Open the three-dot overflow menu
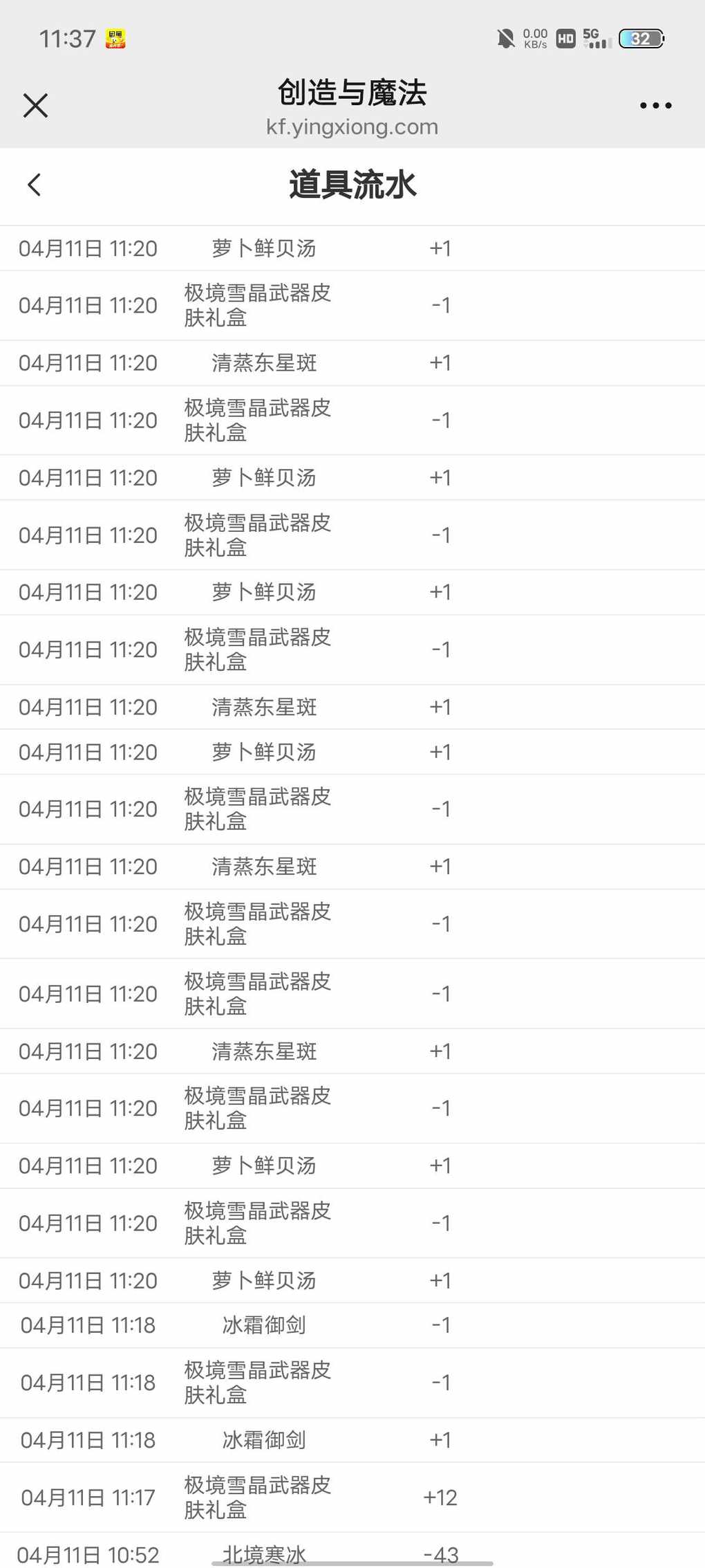Viewport: 705px width, 1568px height. click(x=655, y=106)
